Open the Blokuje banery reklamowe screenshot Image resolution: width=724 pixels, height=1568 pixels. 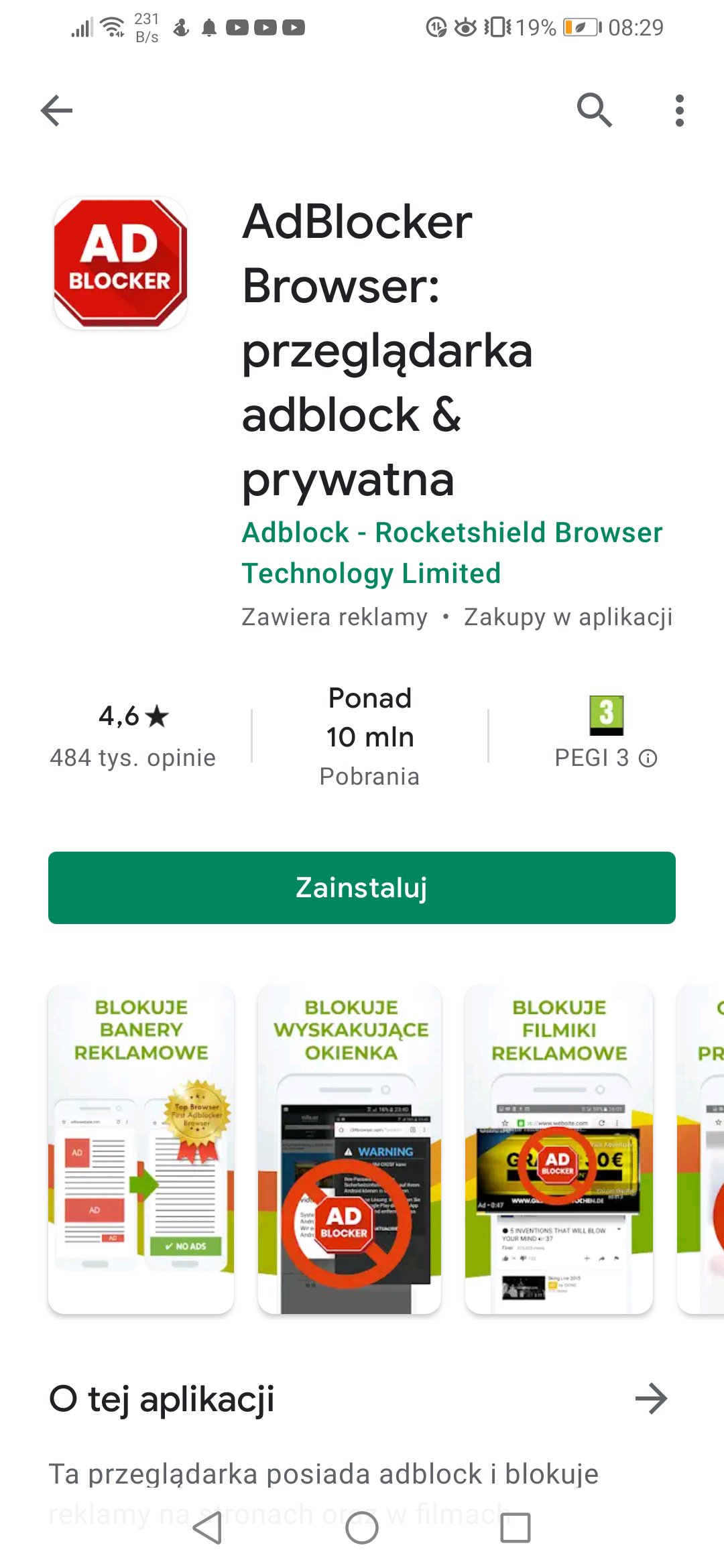[x=141, y=1149]
